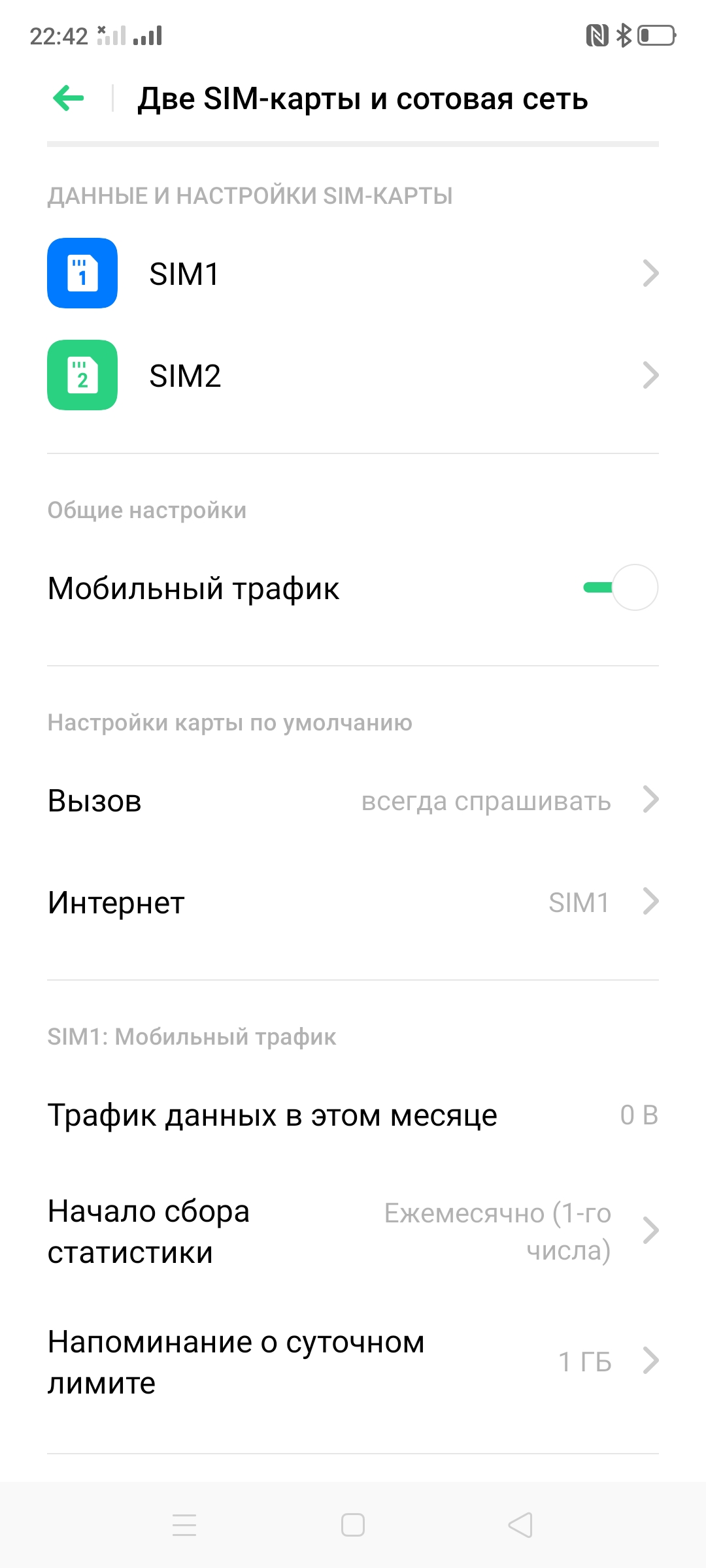Open recent apps from navigation bar
Viewport: 706px width, 1568px height.
click(184, 1526)
